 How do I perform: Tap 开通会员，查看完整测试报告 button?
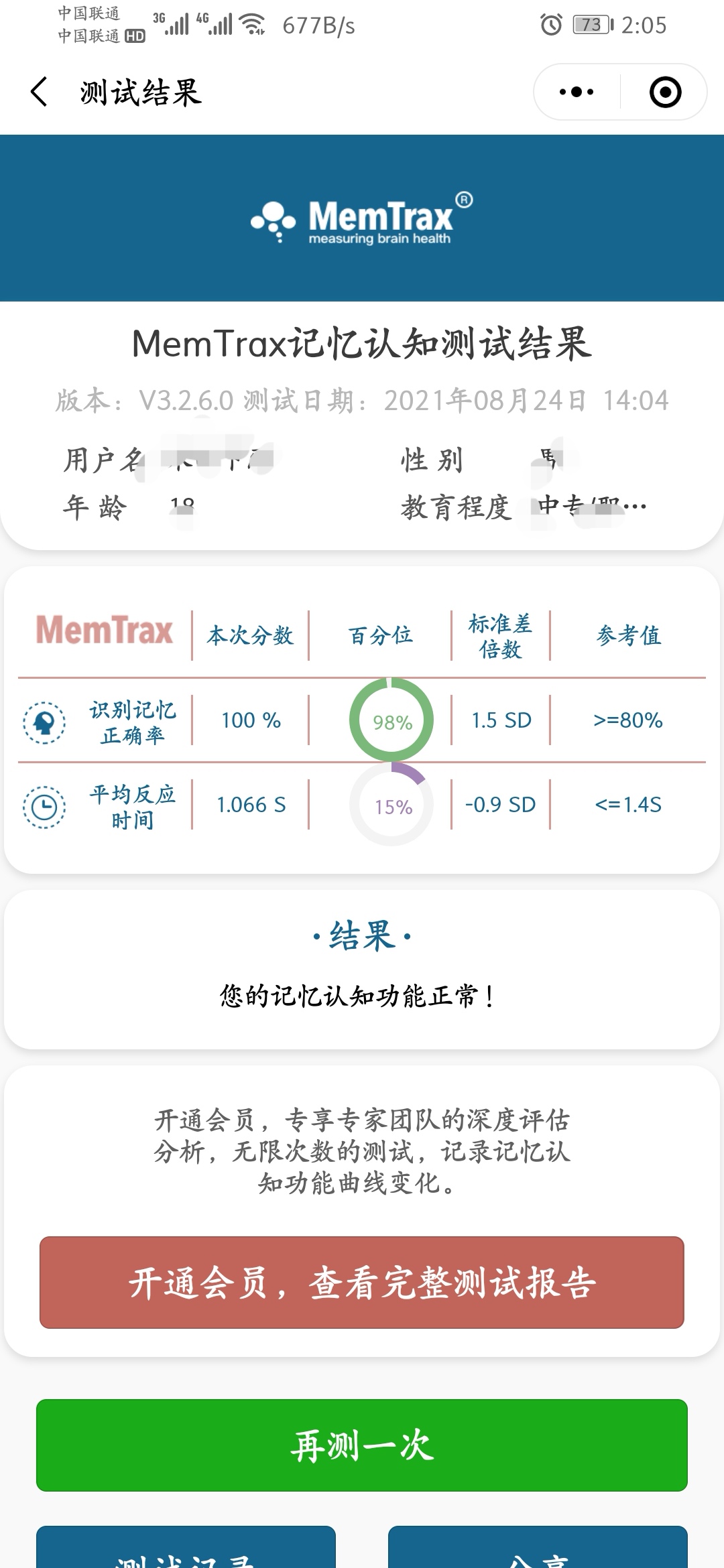tap(362, 1282)
